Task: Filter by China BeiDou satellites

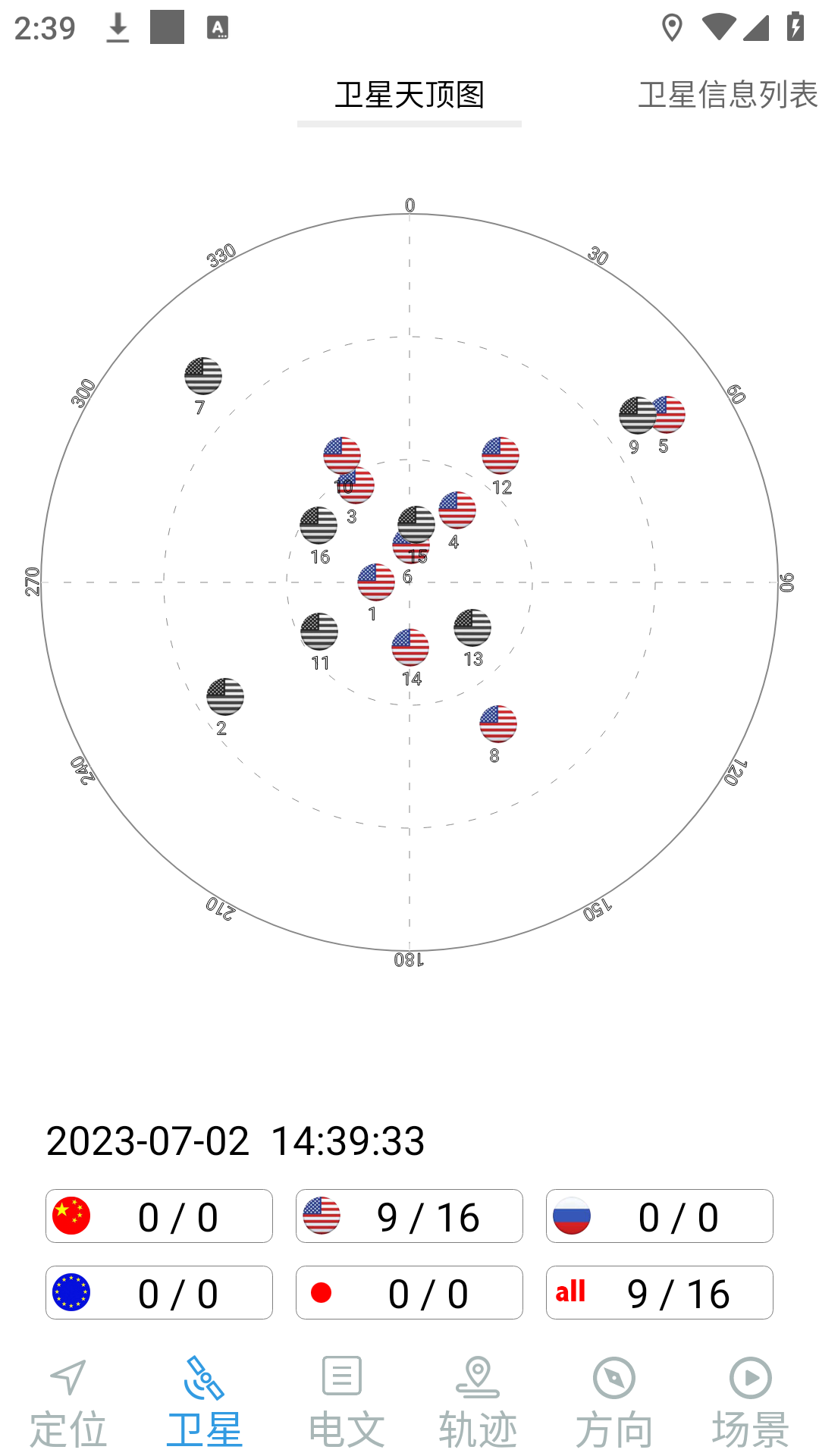Action: [x=159, y=1216]
